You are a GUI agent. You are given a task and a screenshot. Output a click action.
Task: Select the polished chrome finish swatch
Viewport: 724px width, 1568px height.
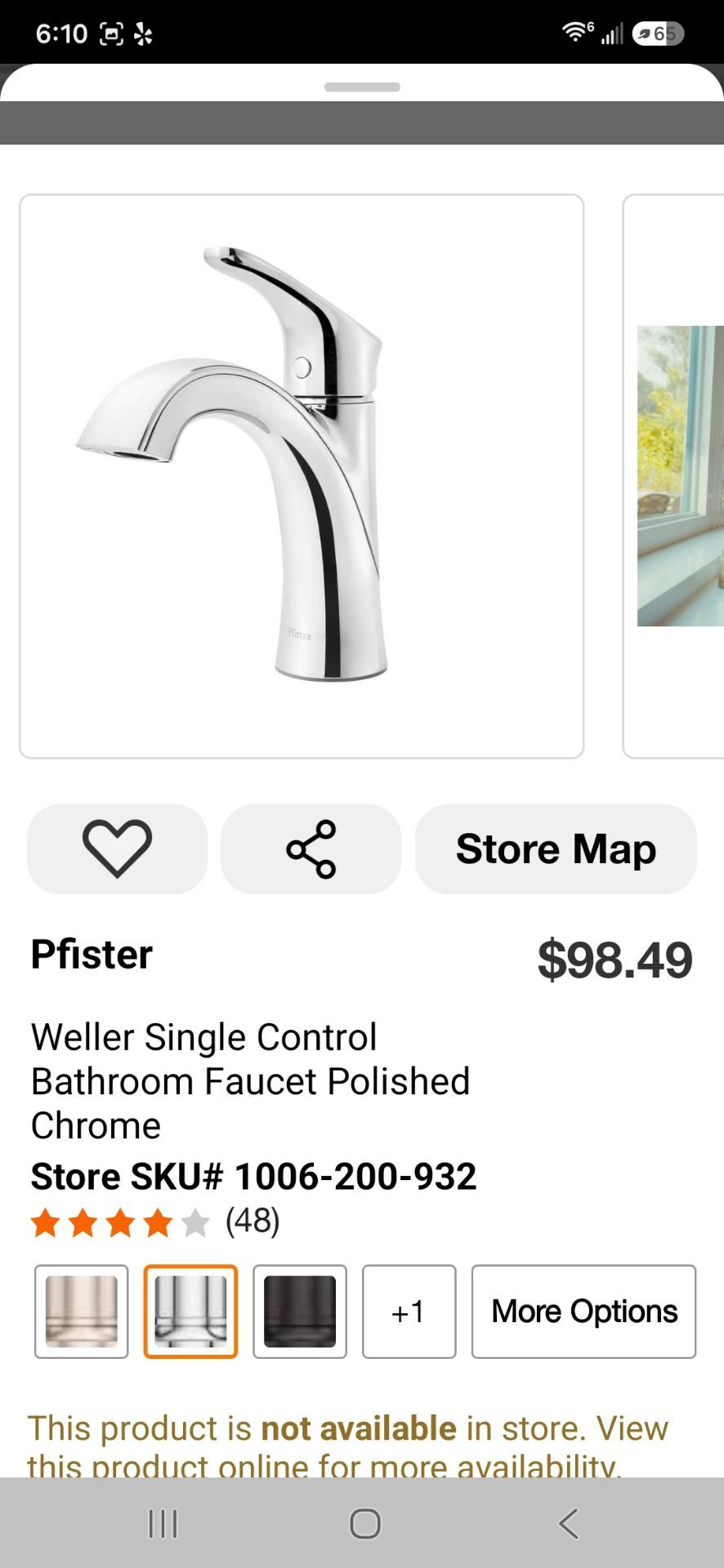[190, 1312]
